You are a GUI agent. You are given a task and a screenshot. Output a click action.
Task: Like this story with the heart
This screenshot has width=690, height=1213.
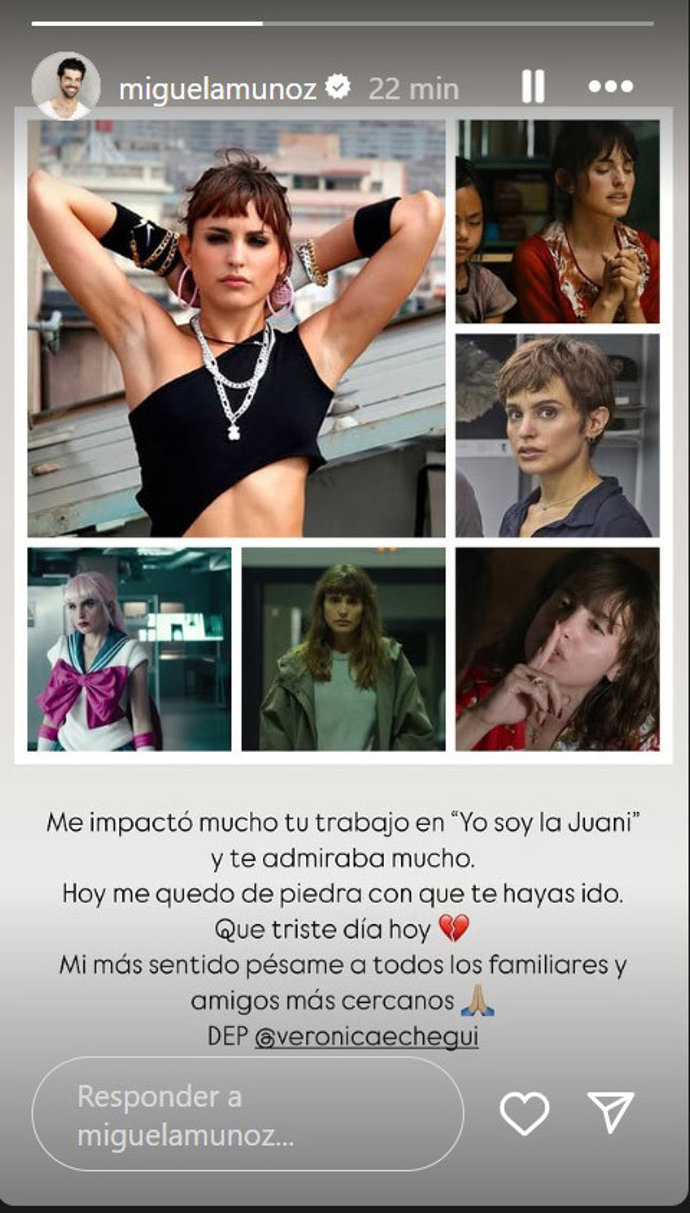pos(524,1113)
